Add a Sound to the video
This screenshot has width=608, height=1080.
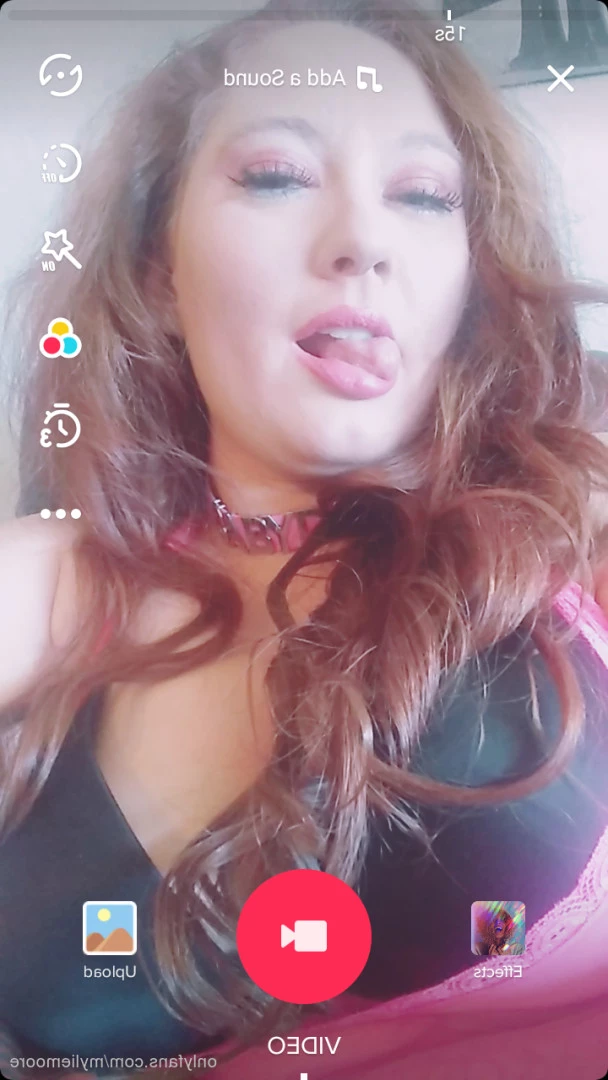tap(302, 79)
